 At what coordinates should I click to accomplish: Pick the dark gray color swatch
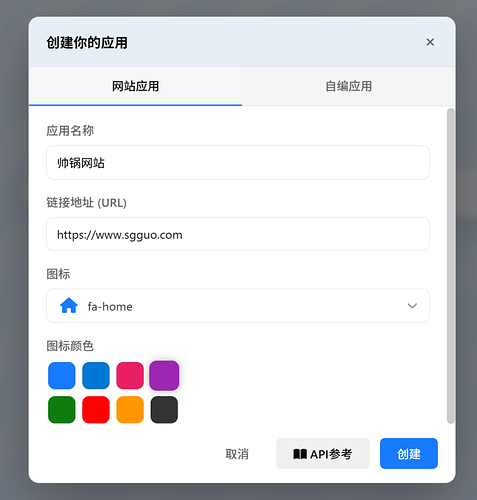point(164,410)
